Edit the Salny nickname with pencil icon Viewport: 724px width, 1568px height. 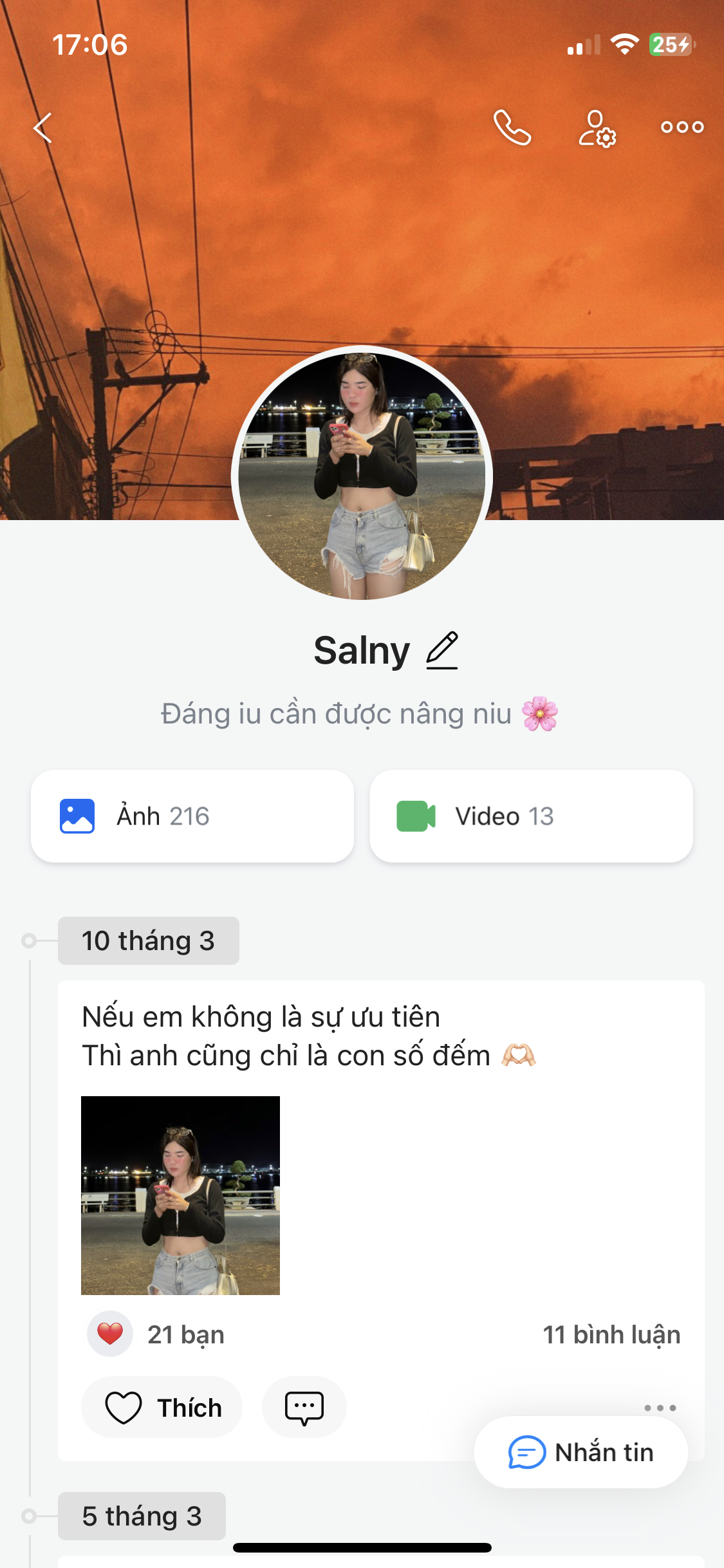click(x=442, y=650)
